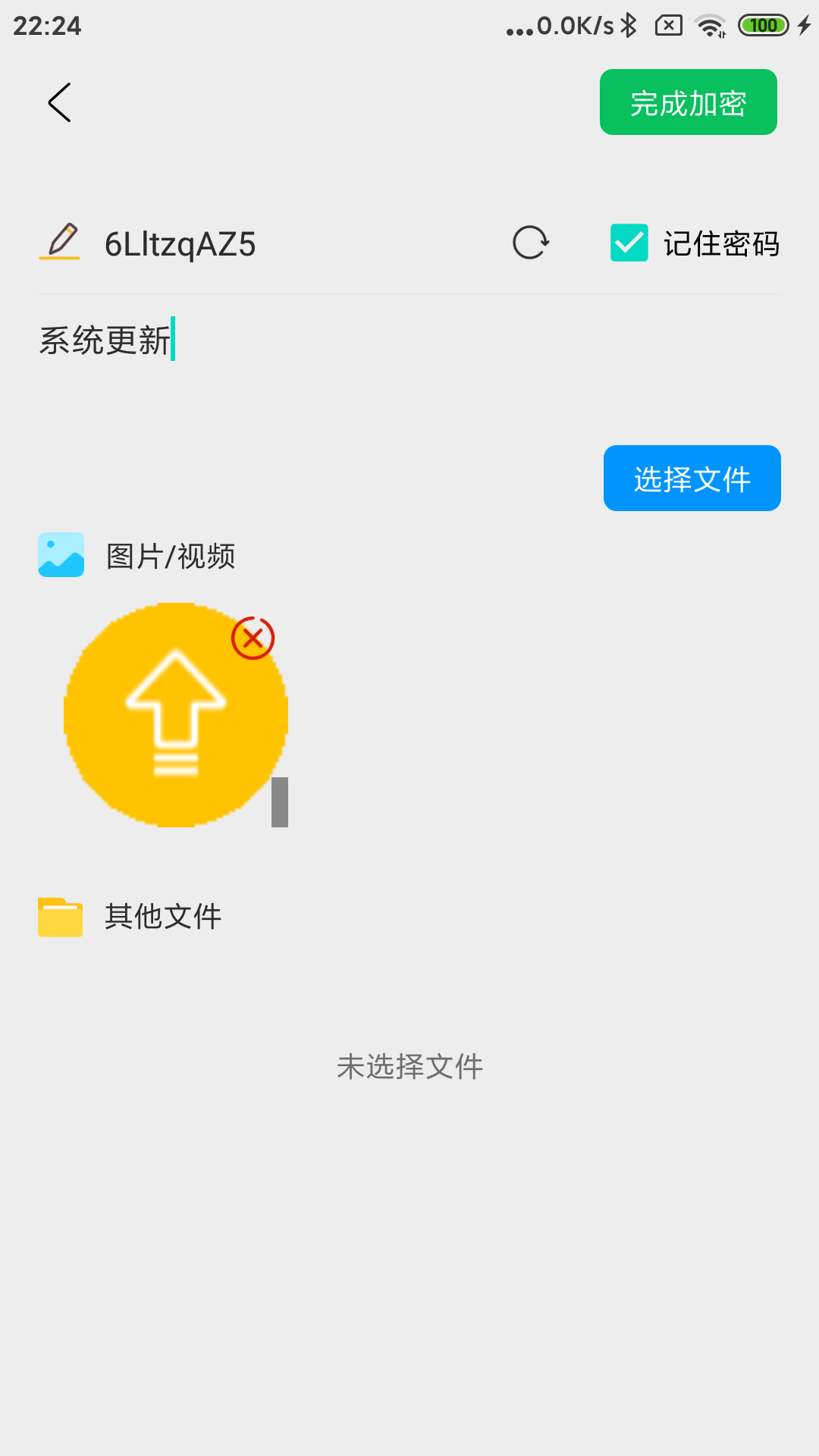Remove the uploaded image via red X
This screenshot has height=1456, width=819.
coord(253,638)
